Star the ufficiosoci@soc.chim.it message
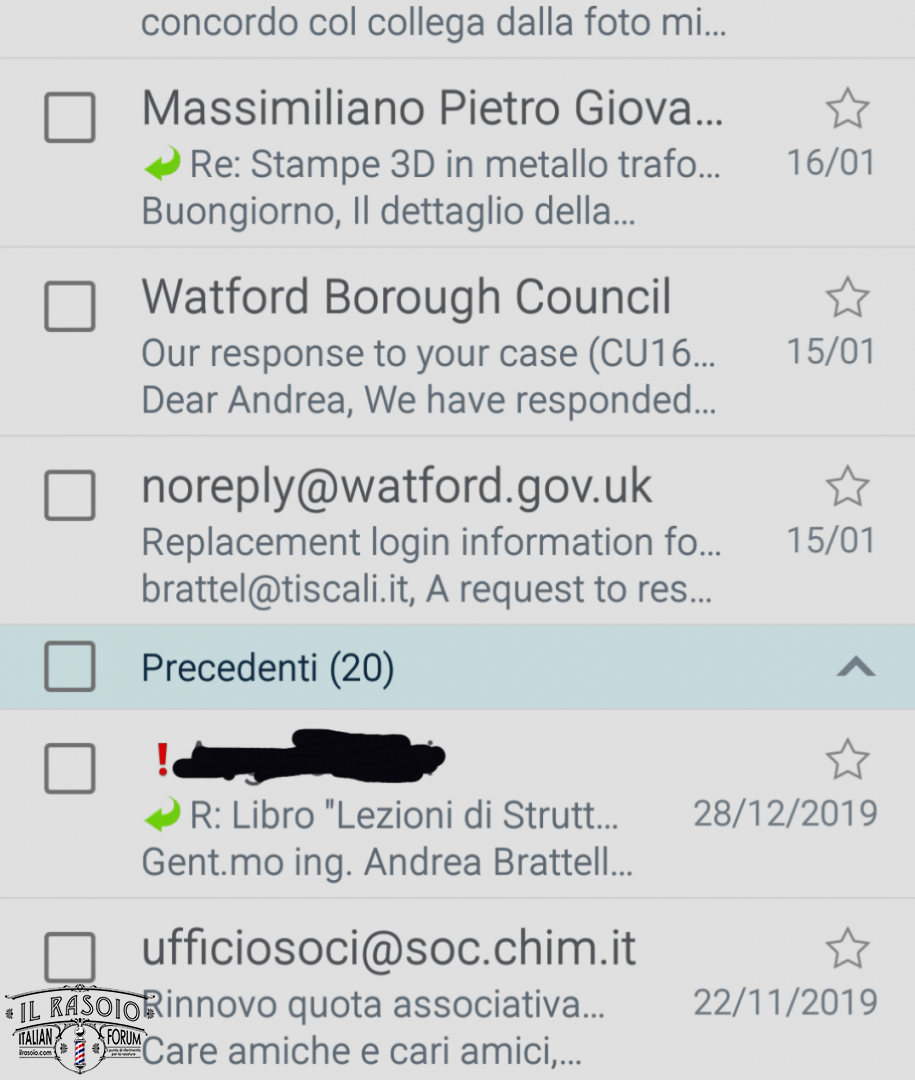The image size is (915, 1080). pyautogui.click(x=847, y=948)
